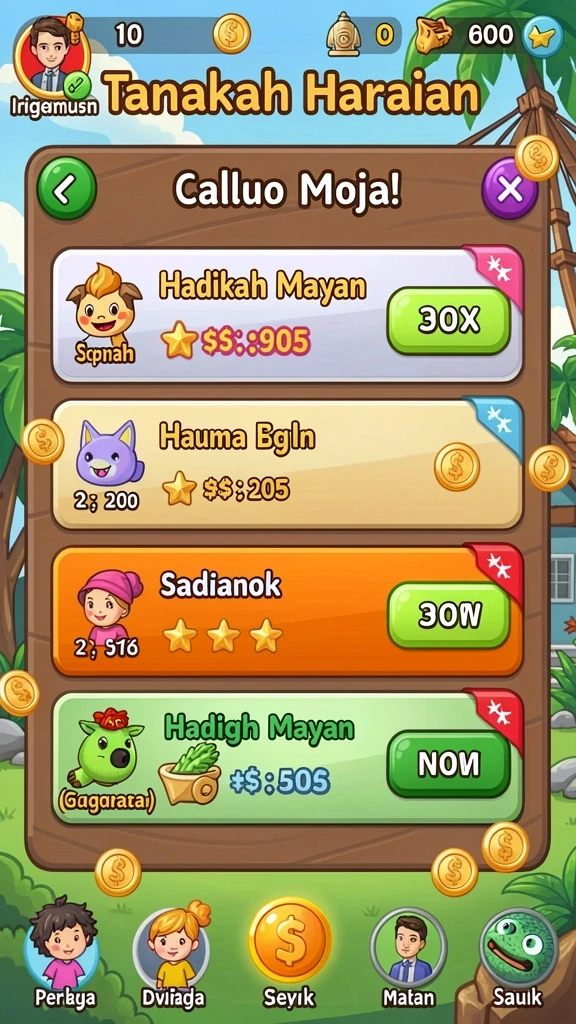Tap the 30W button on Sadianok

coord(449,615)
